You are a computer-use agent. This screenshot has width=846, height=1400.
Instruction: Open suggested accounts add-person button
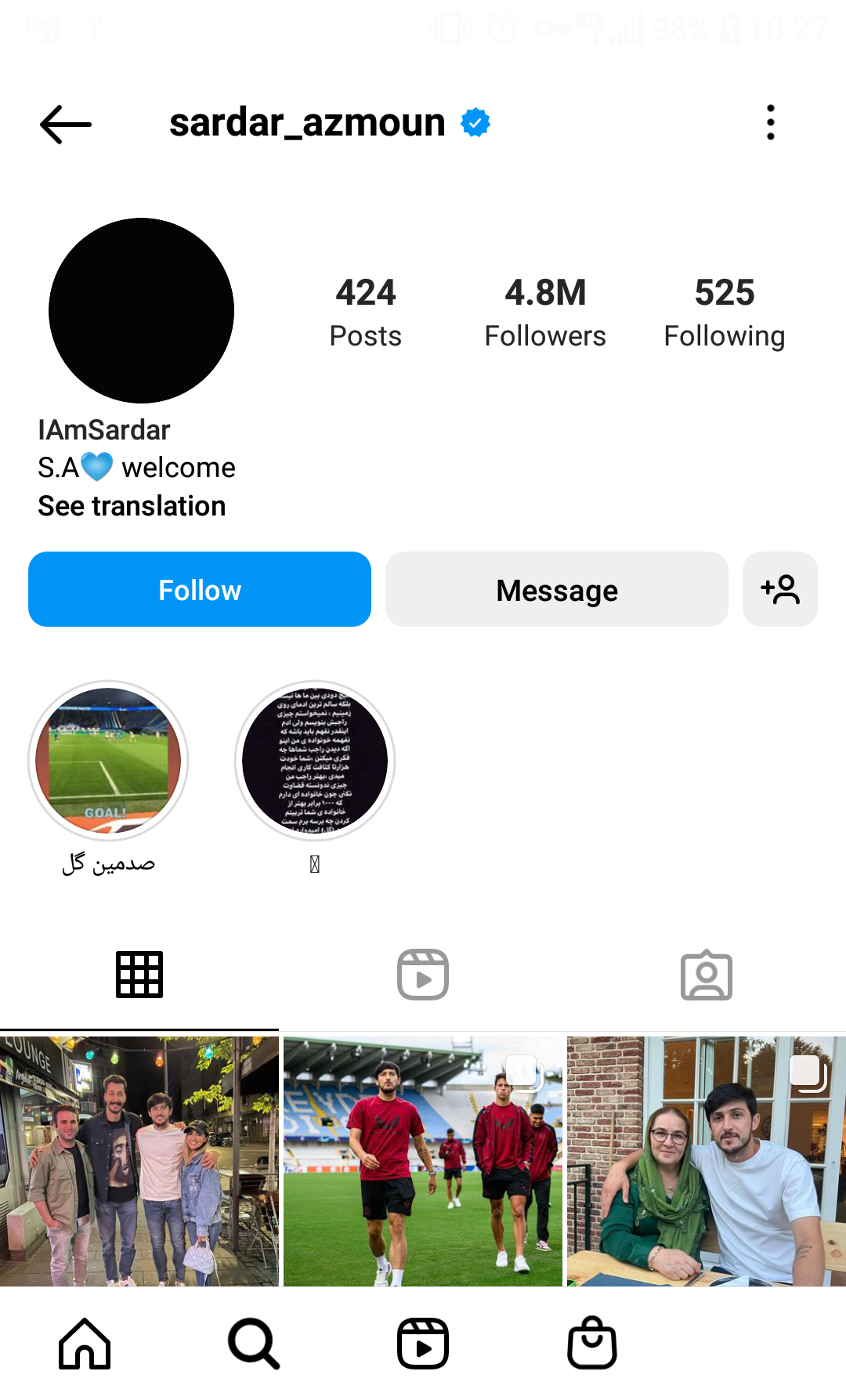(779, 589)
